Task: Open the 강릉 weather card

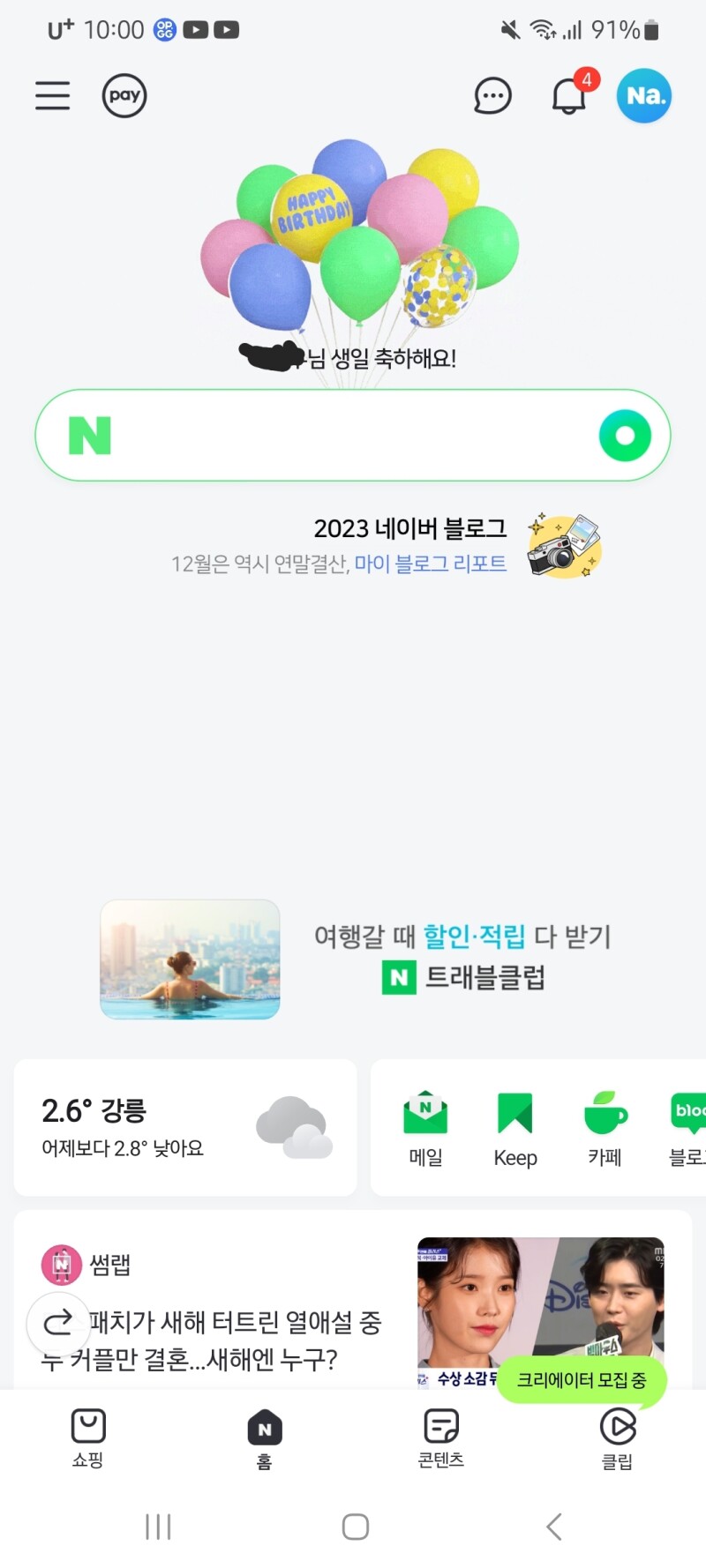Action: 185,1127
